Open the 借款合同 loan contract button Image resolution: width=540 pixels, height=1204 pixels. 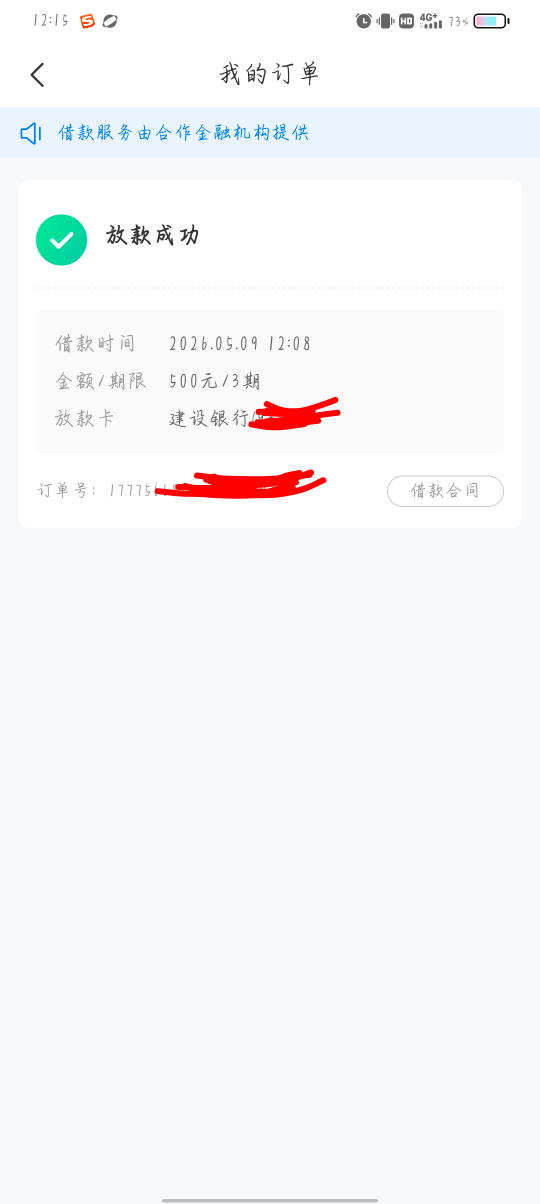coord(445,491)
